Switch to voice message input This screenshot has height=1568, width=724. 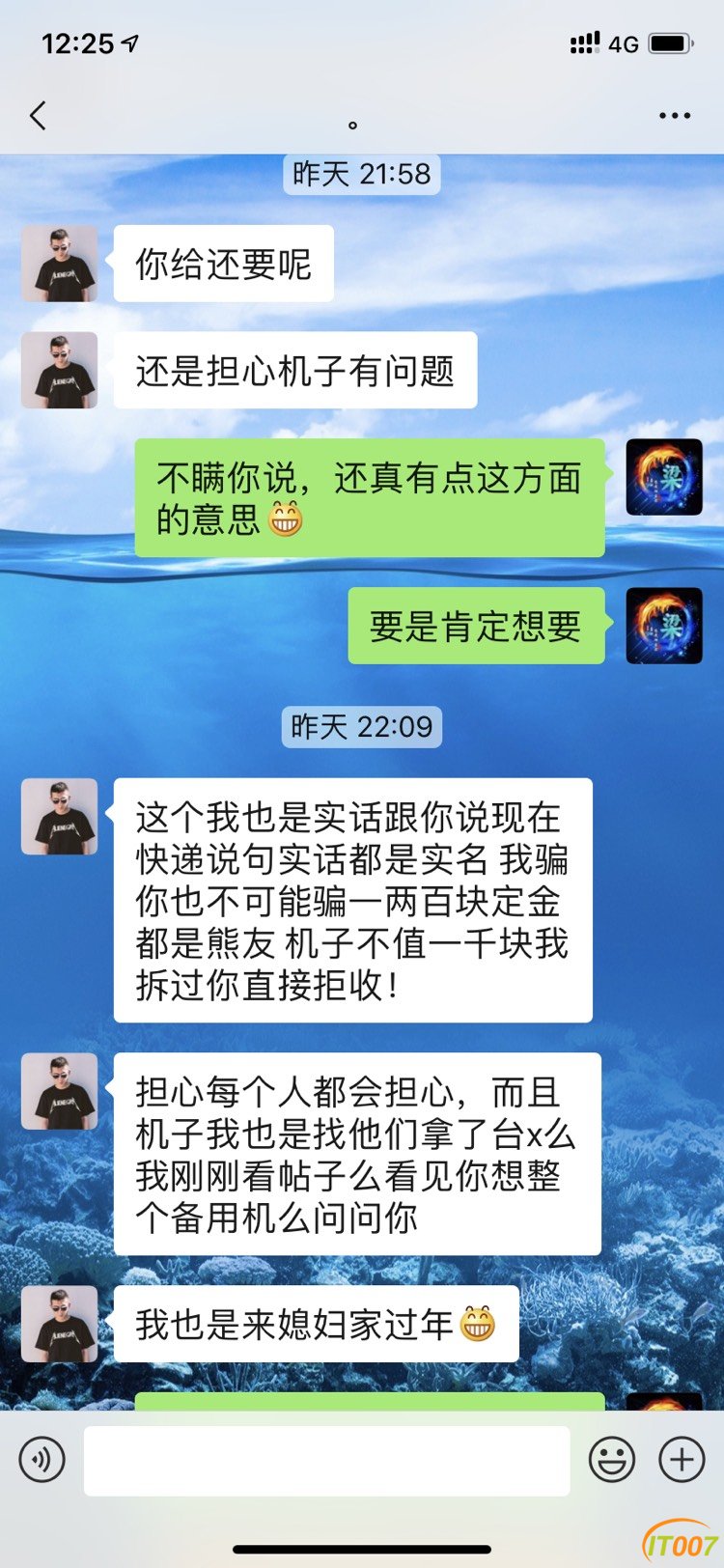point(42,1459)
